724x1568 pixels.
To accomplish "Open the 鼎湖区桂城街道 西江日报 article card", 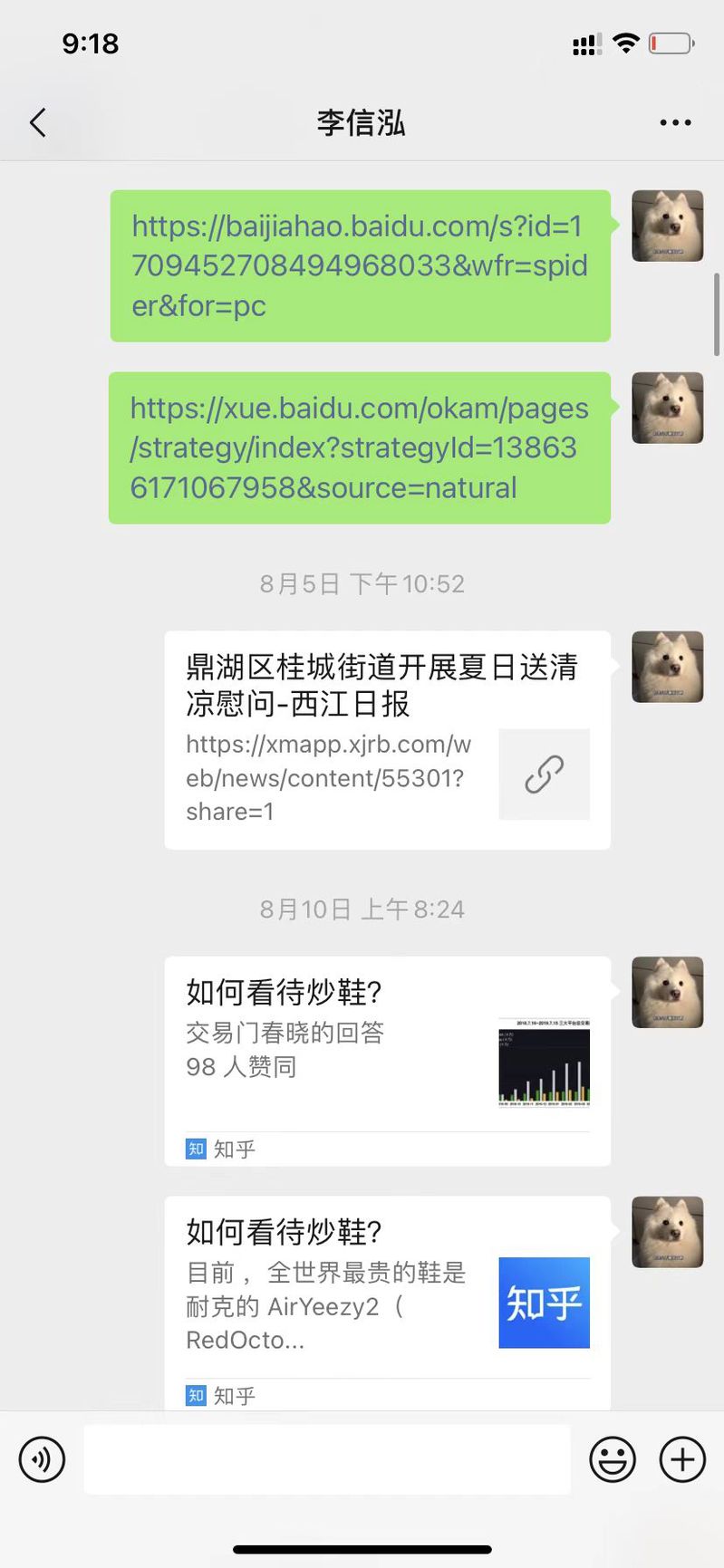I will 387,739.
